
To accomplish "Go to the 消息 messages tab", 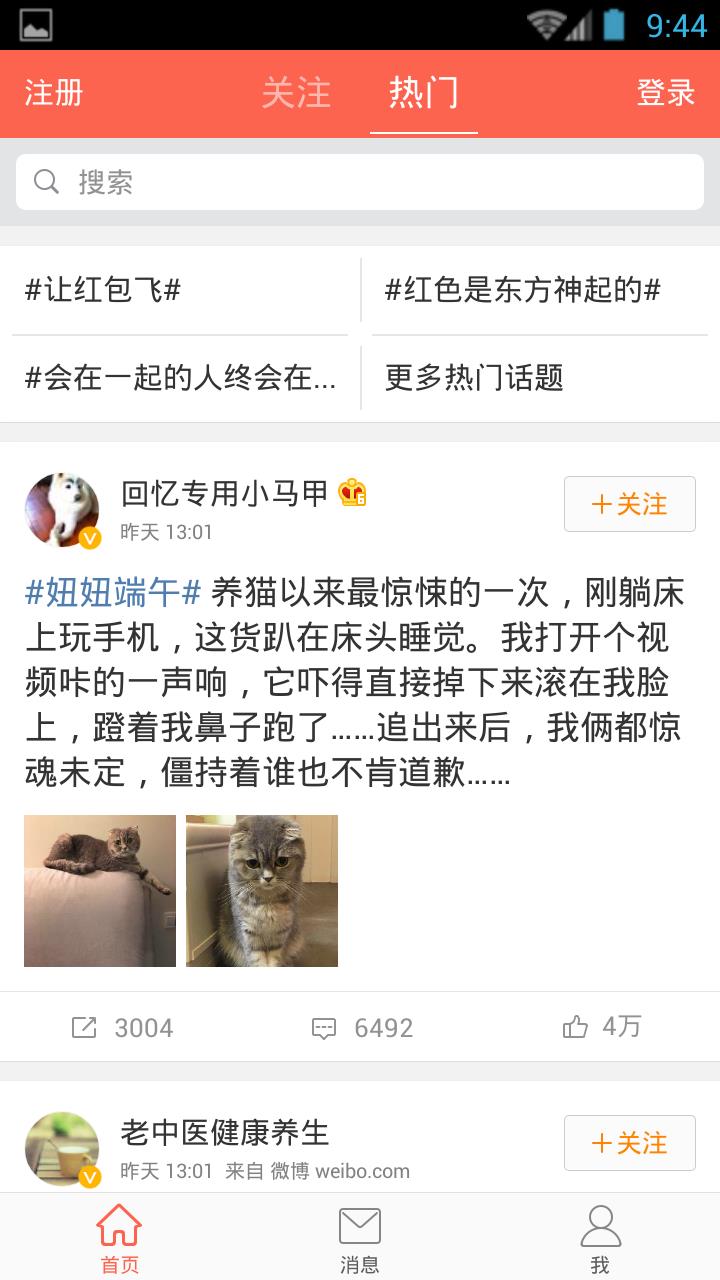I will coord(360,1240).
